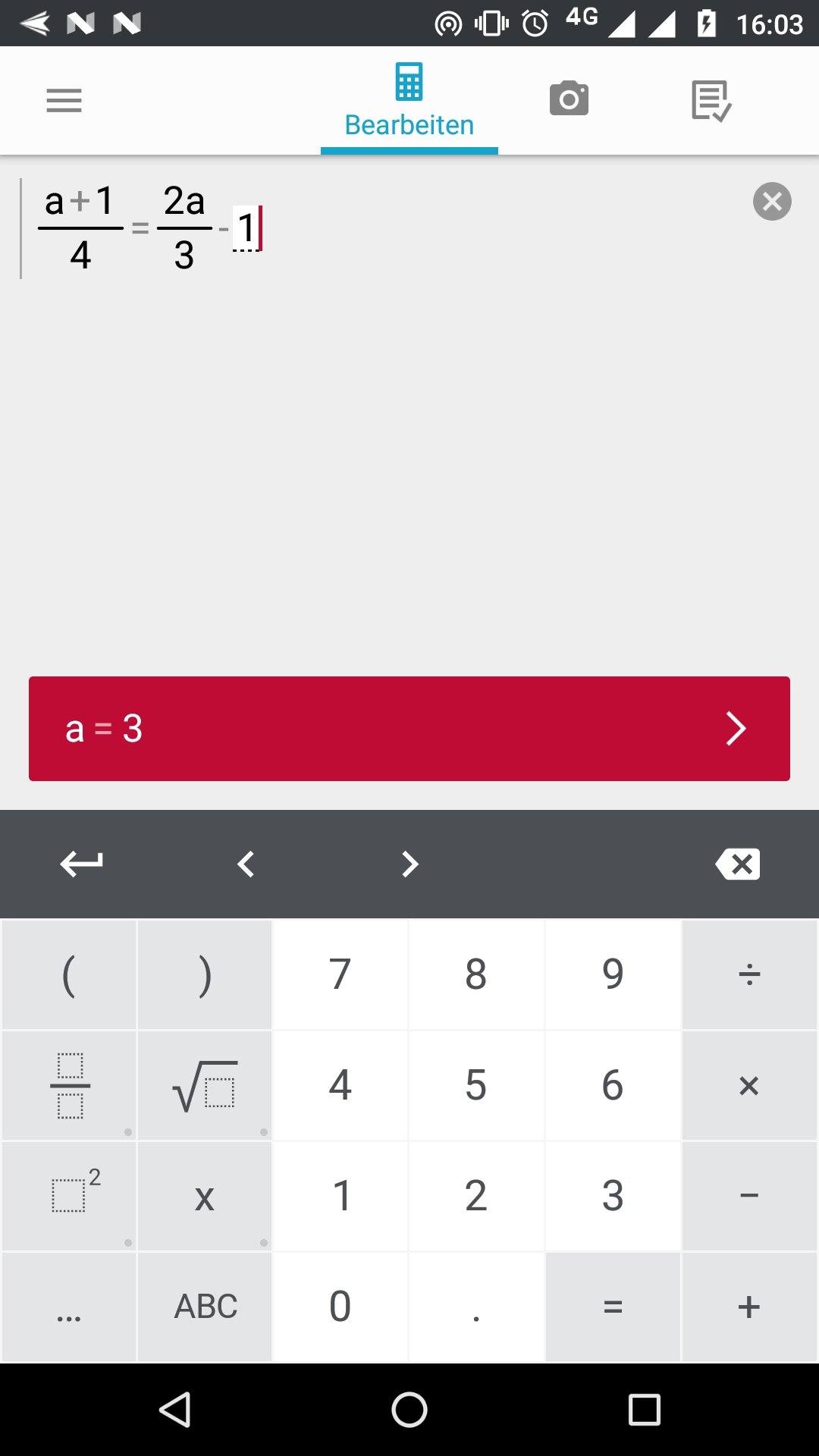
Task: Tap the division key
Action: 749,974
